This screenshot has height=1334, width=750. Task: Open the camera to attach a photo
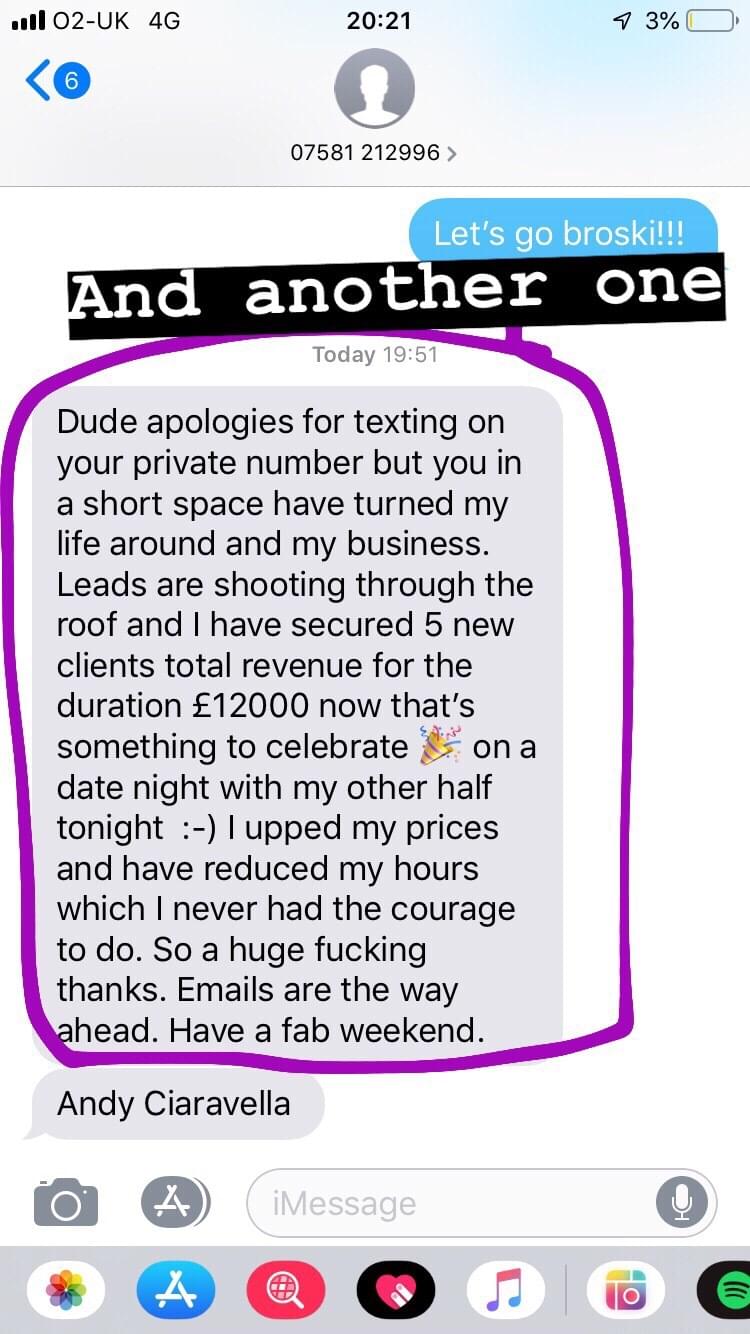click(66, 1202)
